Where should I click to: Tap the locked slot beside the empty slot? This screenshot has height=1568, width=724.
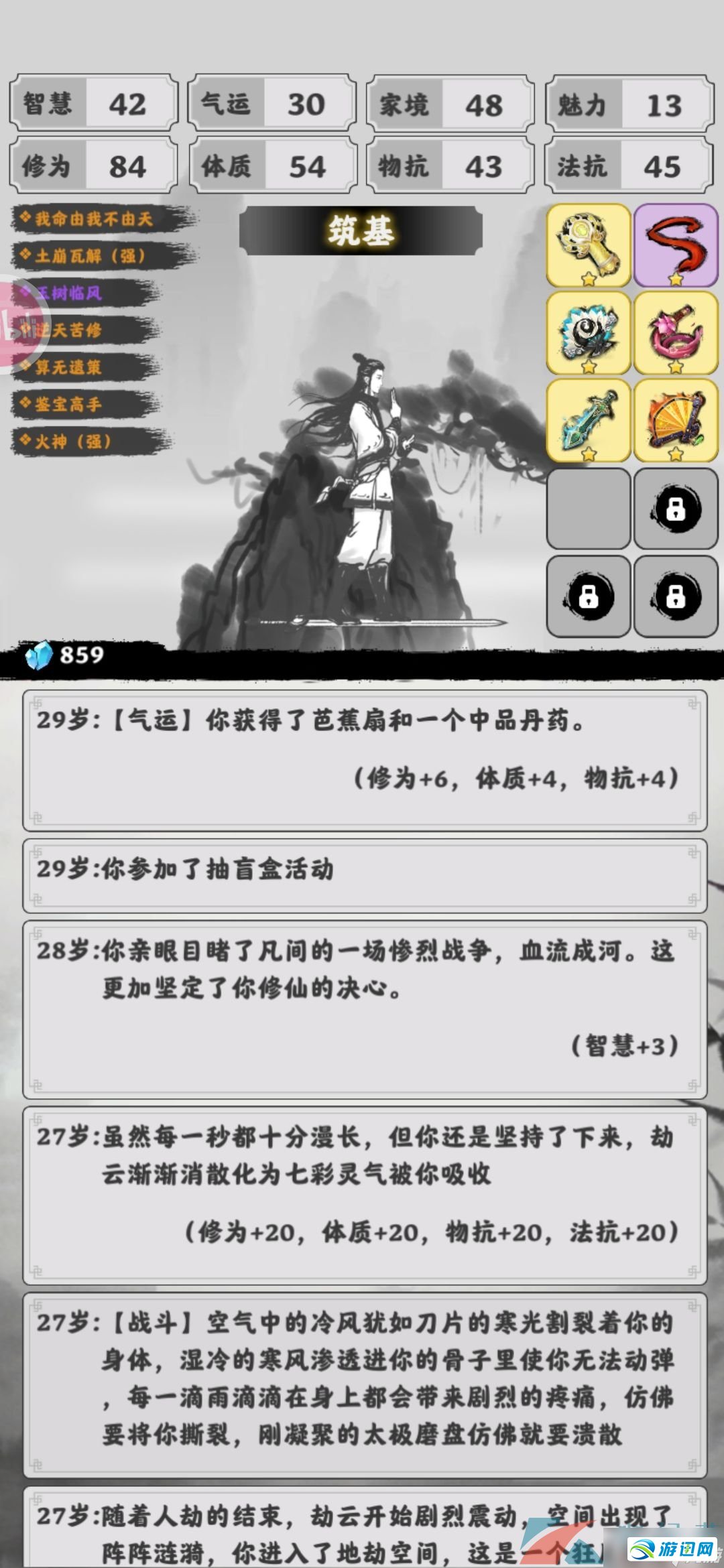point(676,509)
